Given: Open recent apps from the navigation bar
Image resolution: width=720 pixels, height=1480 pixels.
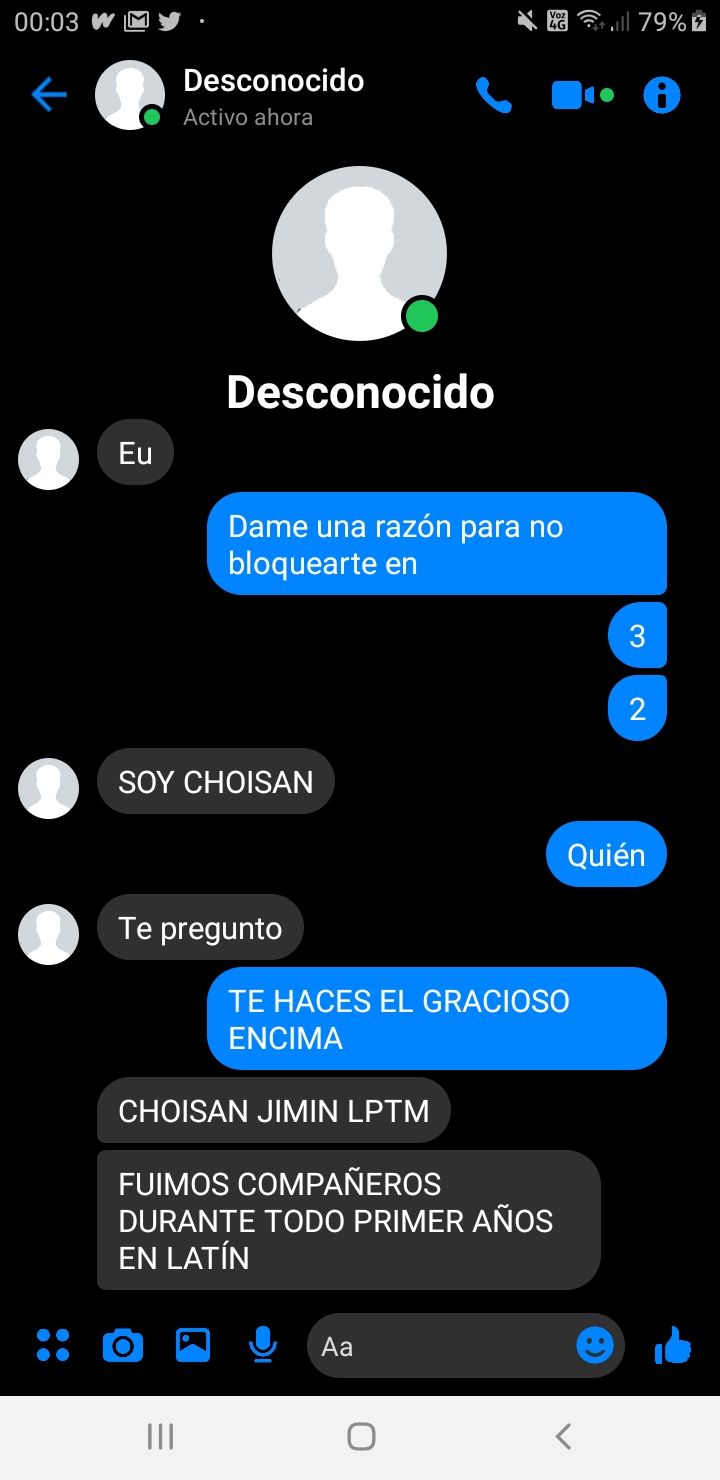Looking at the screenshot, I should (x=160, y=1437).
